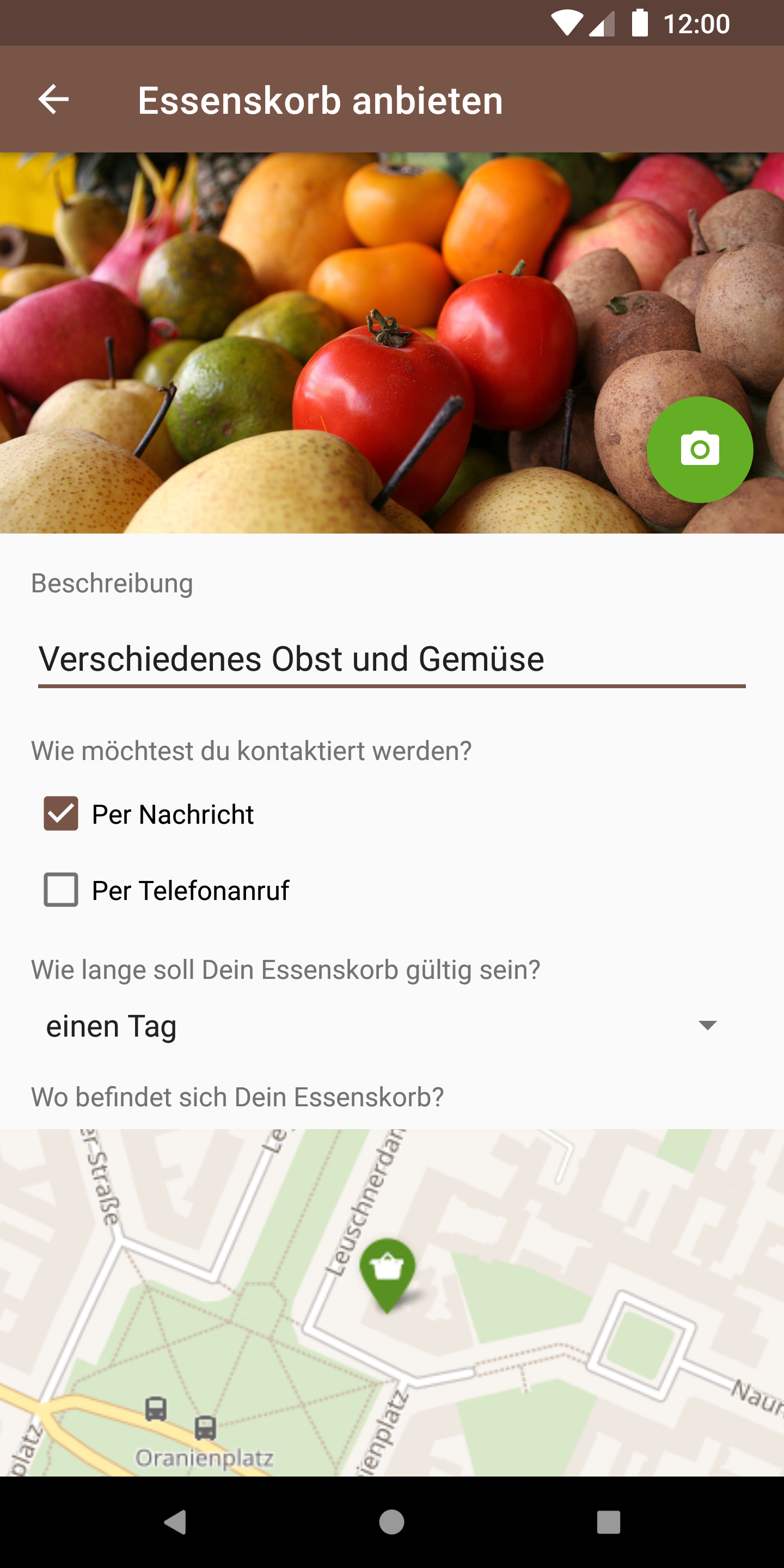Tap the green camera button to add a photo
This screenshot has width=784, height=1568.
(x=700, y=450)
